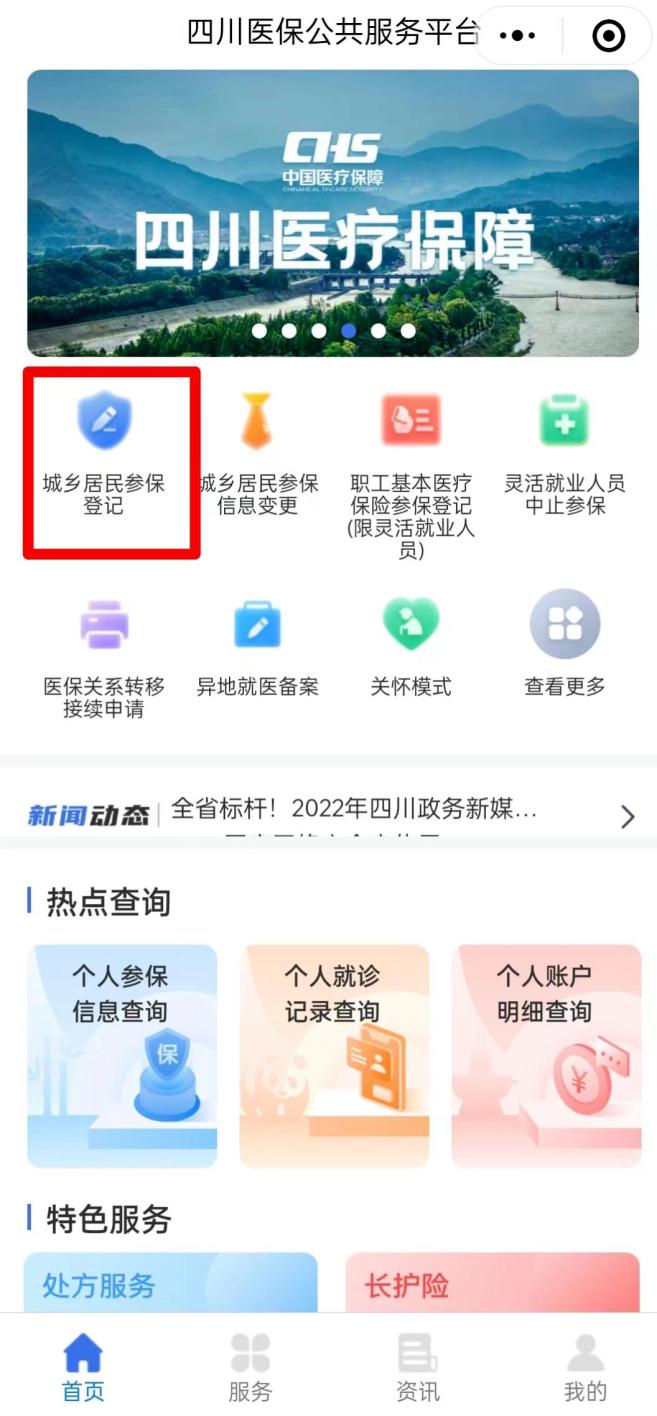Open 个人参保信息查询 card
Screen dimensions: 657x1416
coord(121,1055)
